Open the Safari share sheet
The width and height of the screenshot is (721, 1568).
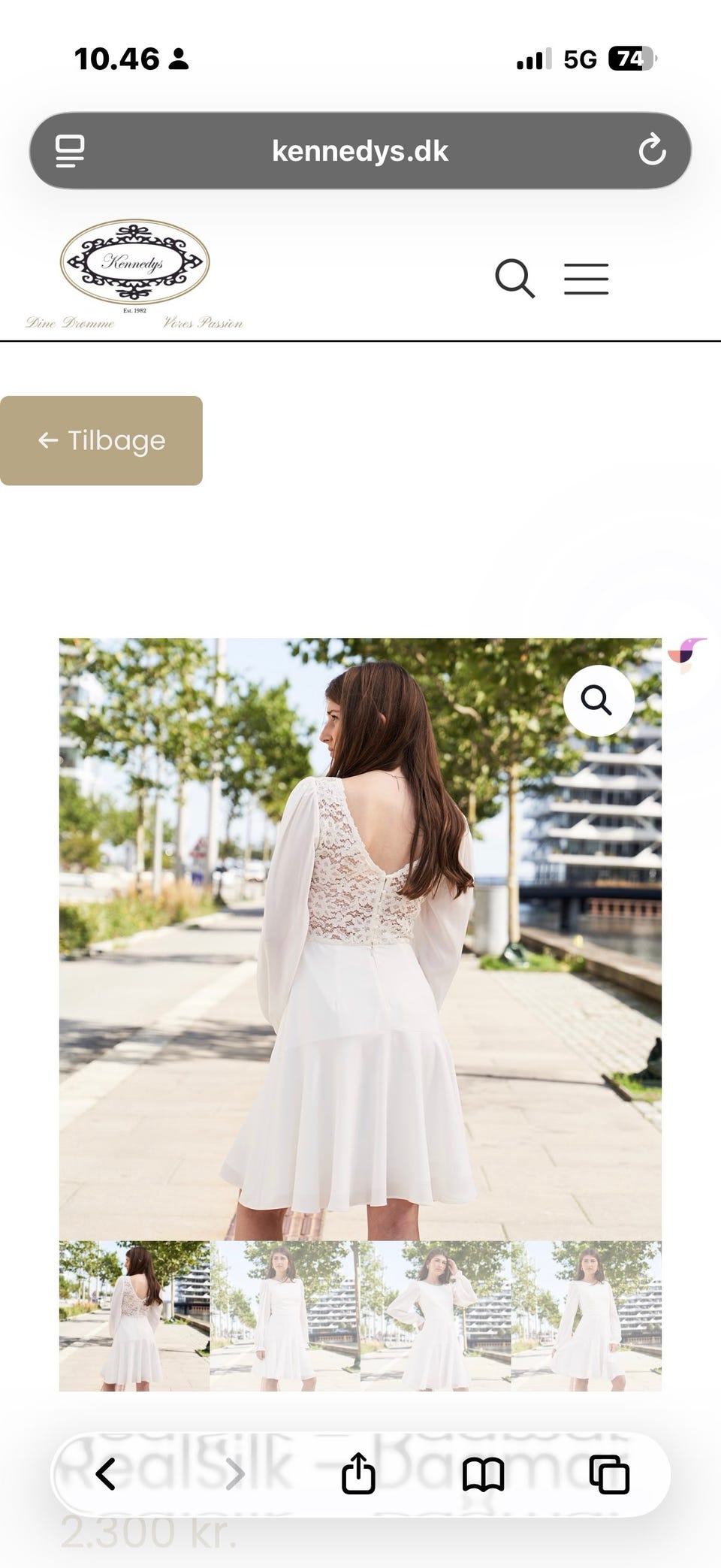(358, 1473)
